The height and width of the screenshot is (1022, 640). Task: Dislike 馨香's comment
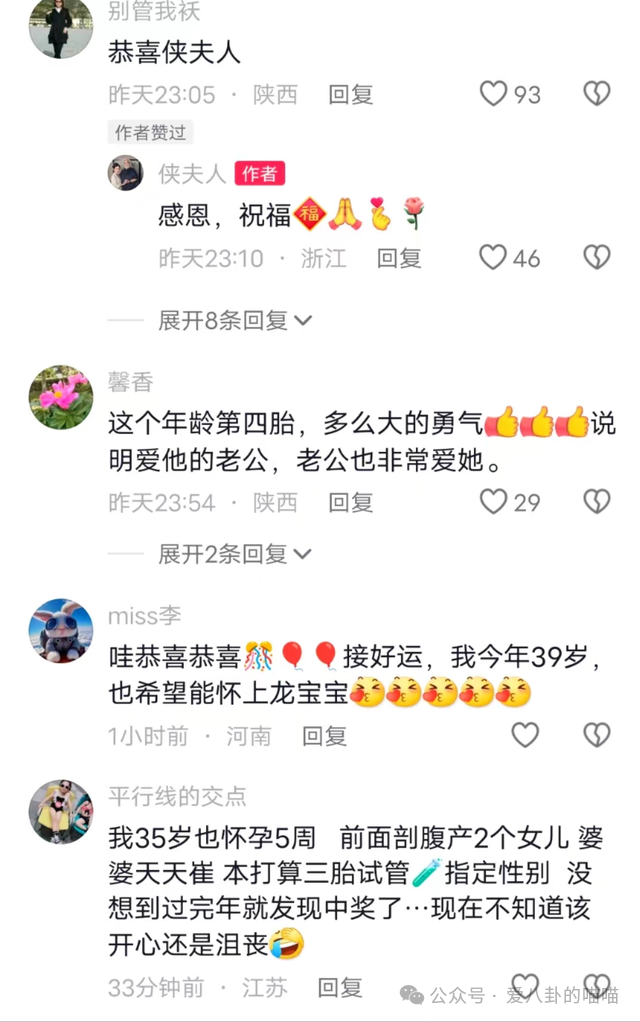click(597, 502)
